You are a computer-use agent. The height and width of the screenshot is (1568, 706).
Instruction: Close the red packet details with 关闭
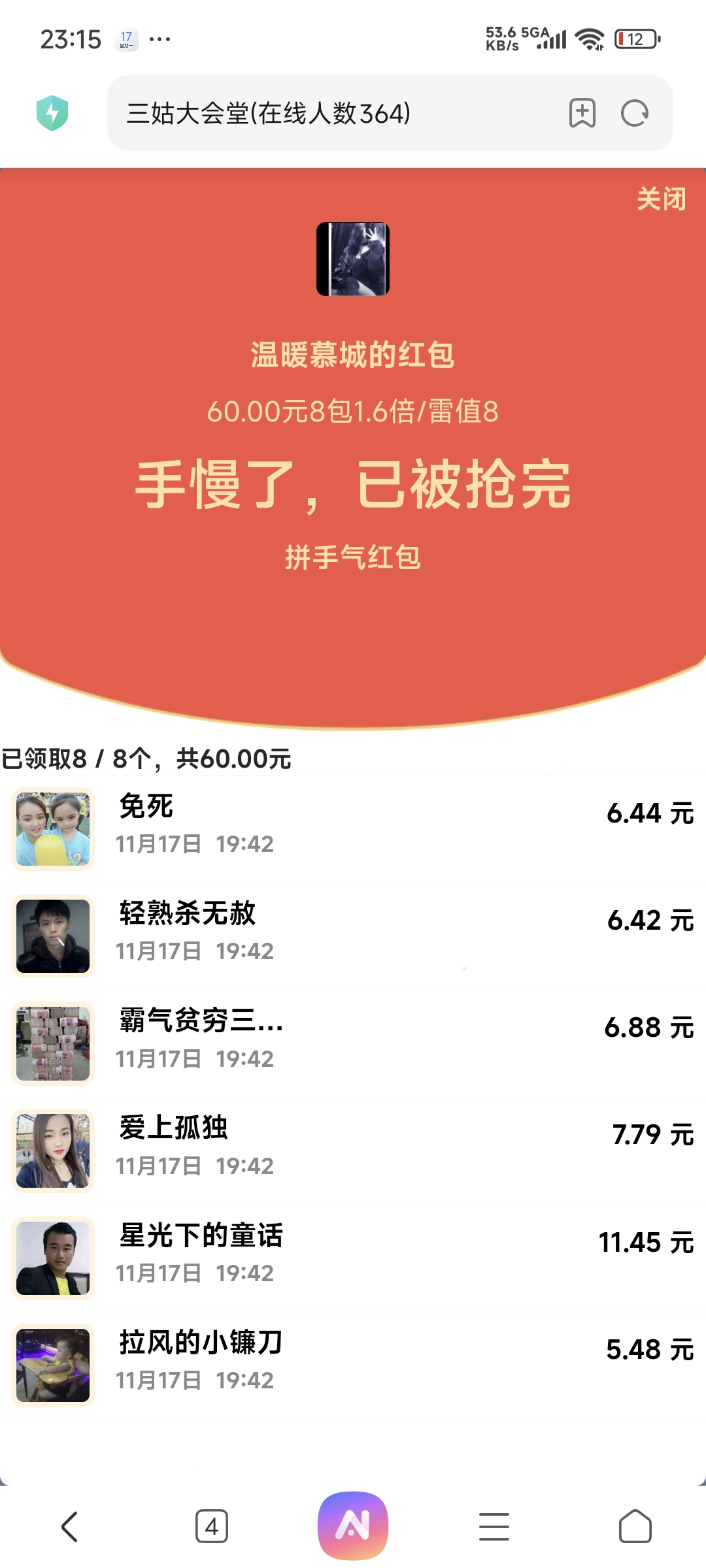pyautogui.click(x=661, y=199)
